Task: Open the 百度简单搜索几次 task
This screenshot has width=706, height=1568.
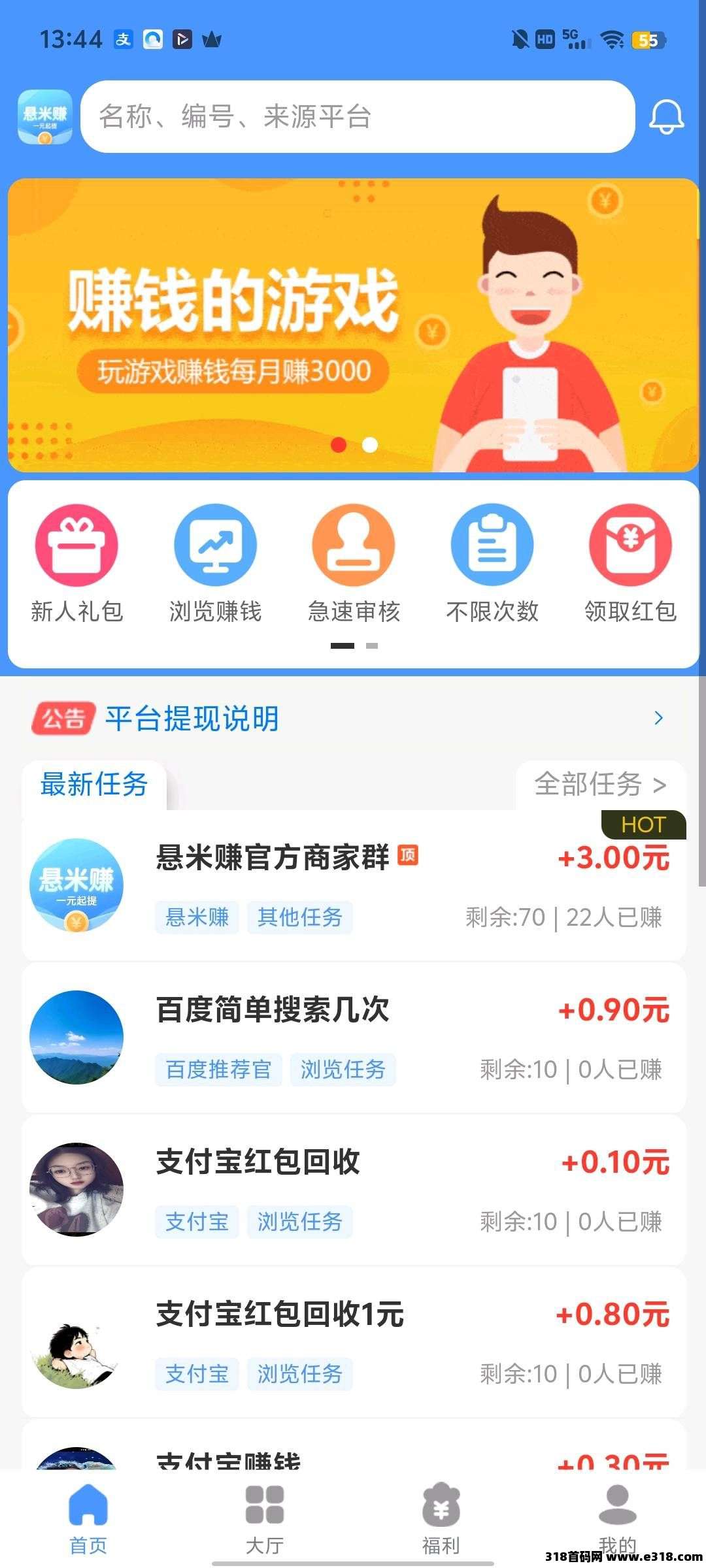Action: (x=353, y=1037)
